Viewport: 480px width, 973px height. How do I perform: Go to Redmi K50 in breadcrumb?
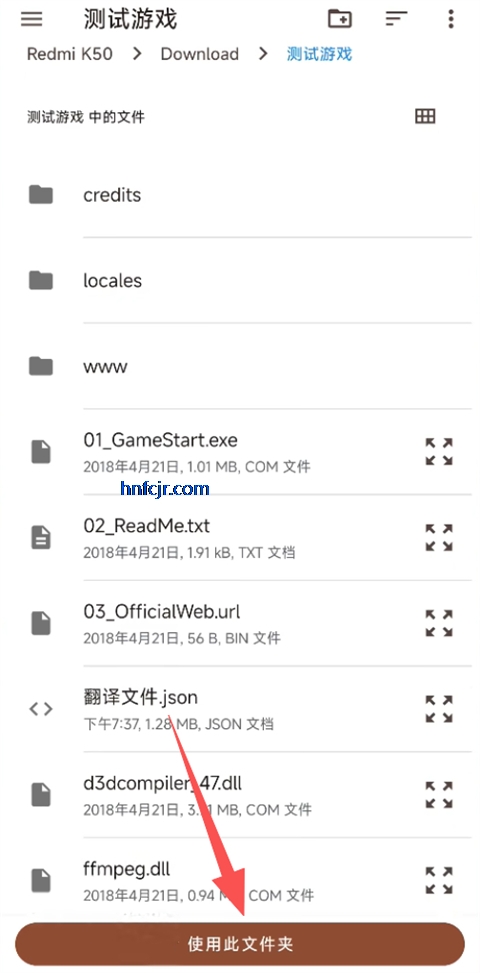(x=70, y=54)
